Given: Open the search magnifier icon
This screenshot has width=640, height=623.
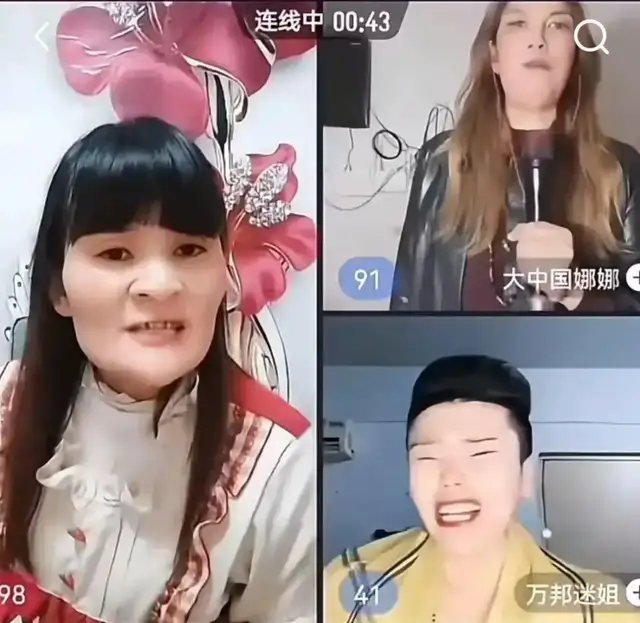Looking at the screenshot, I should point(591,37).
